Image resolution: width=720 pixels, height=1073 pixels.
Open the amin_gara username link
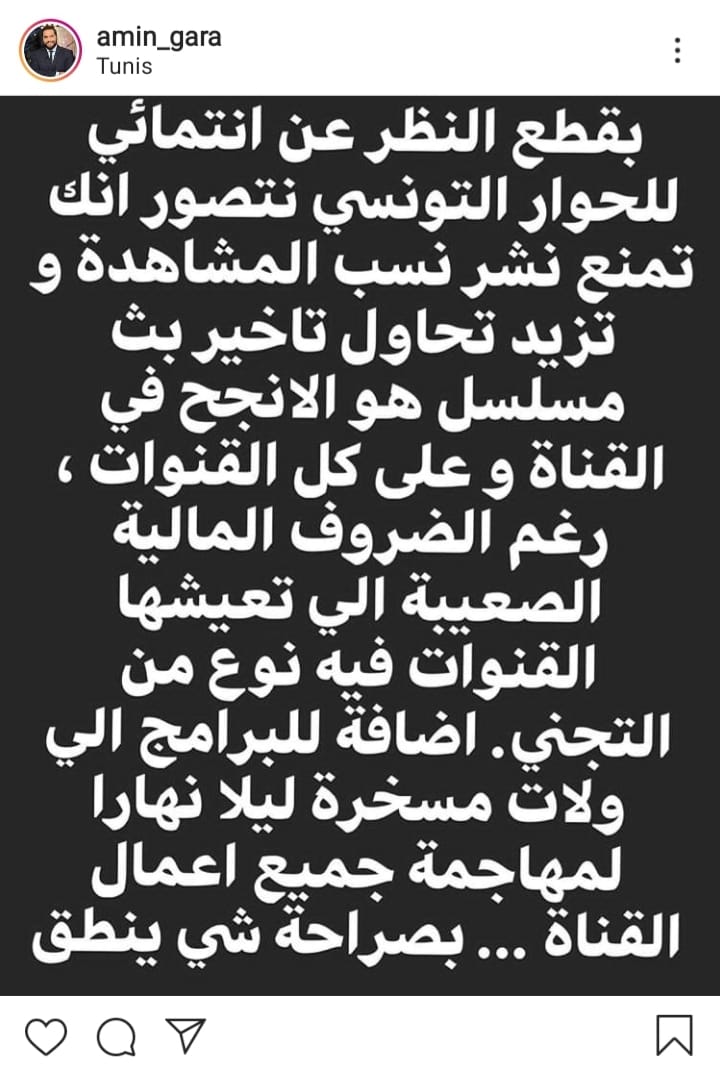(159, 37)
